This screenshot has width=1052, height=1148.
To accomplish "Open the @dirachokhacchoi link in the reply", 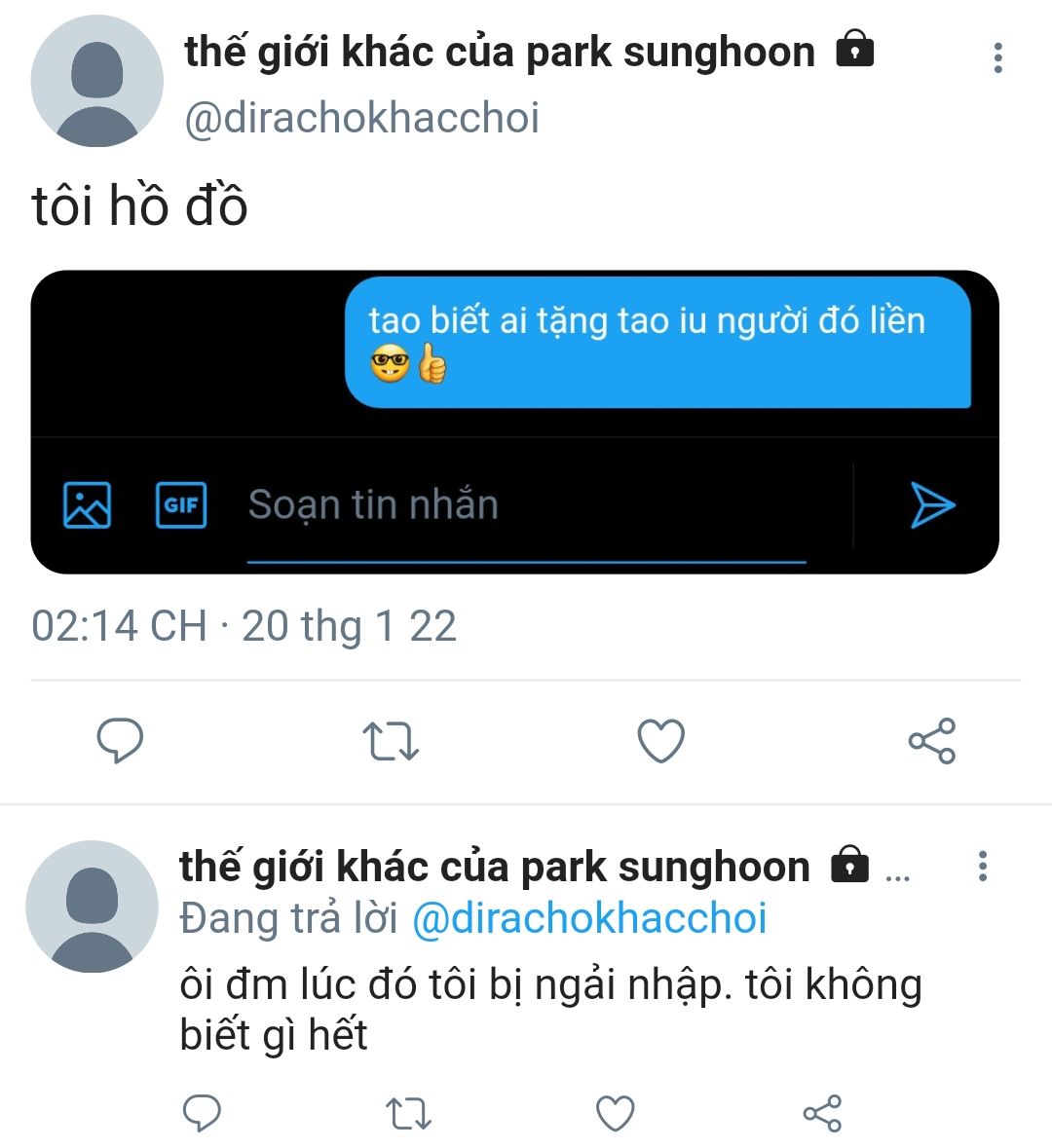I will click(589, 918).
